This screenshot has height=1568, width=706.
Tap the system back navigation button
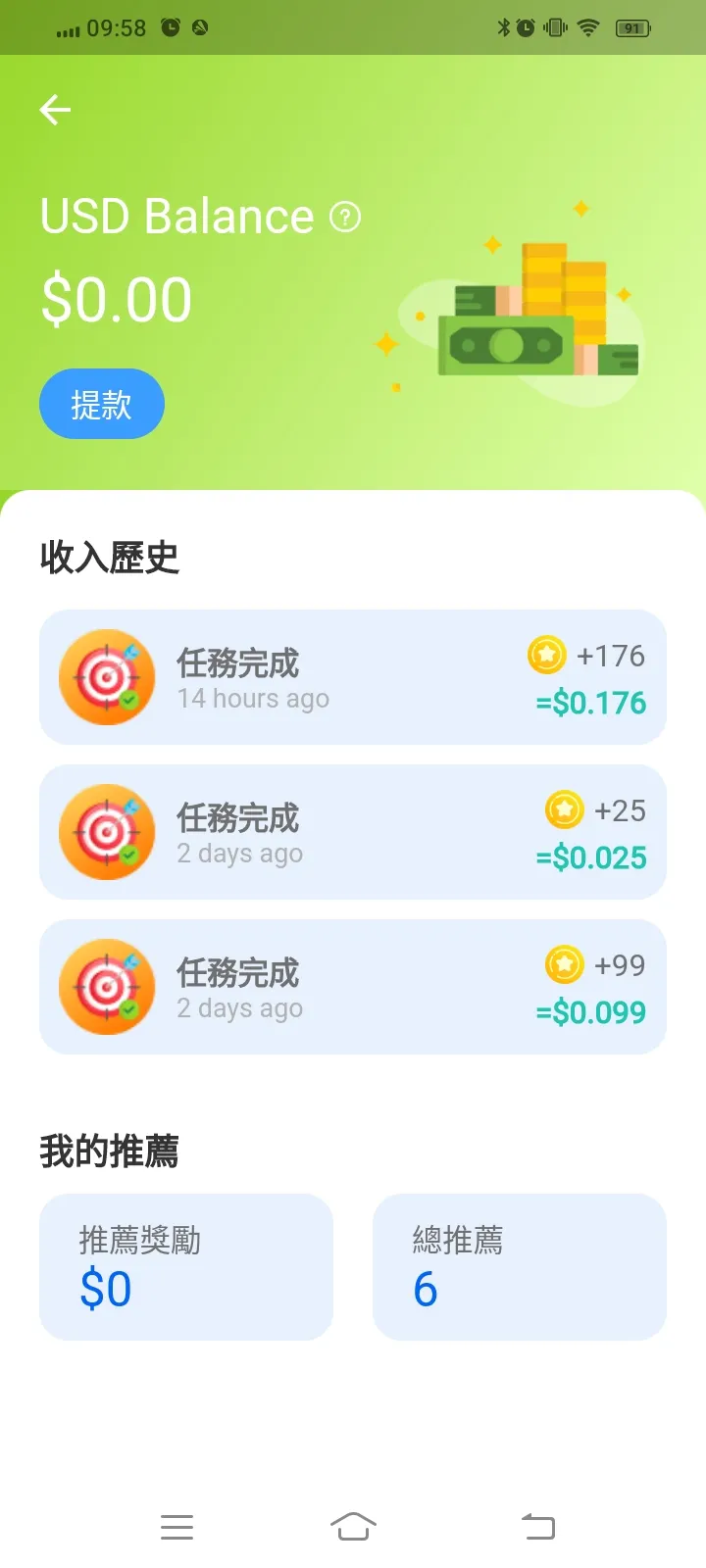[x=537, y=1526]
